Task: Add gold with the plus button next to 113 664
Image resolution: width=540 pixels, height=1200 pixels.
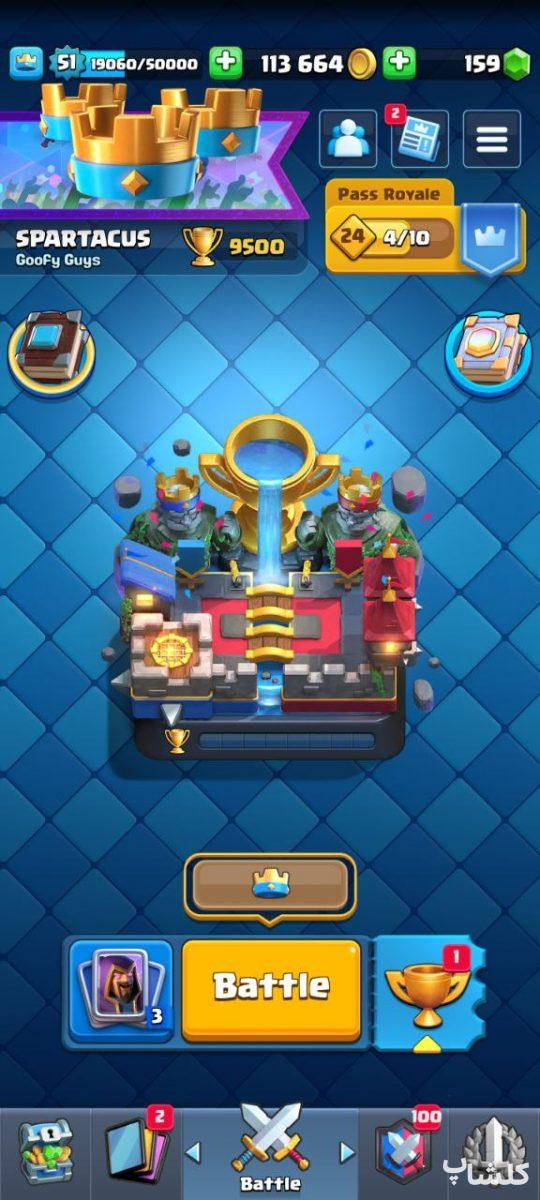Action: 399,64
